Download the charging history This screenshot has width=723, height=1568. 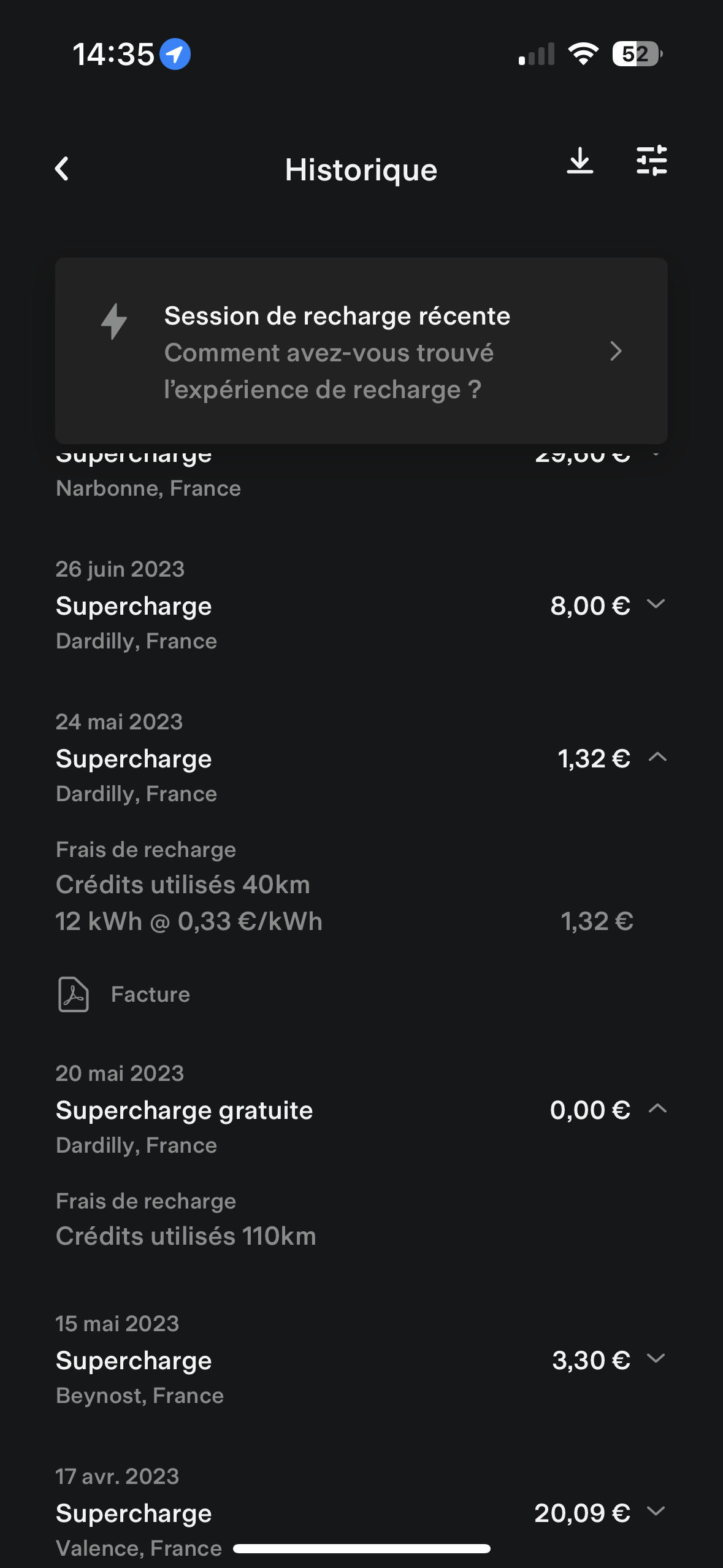pos(580,161)
